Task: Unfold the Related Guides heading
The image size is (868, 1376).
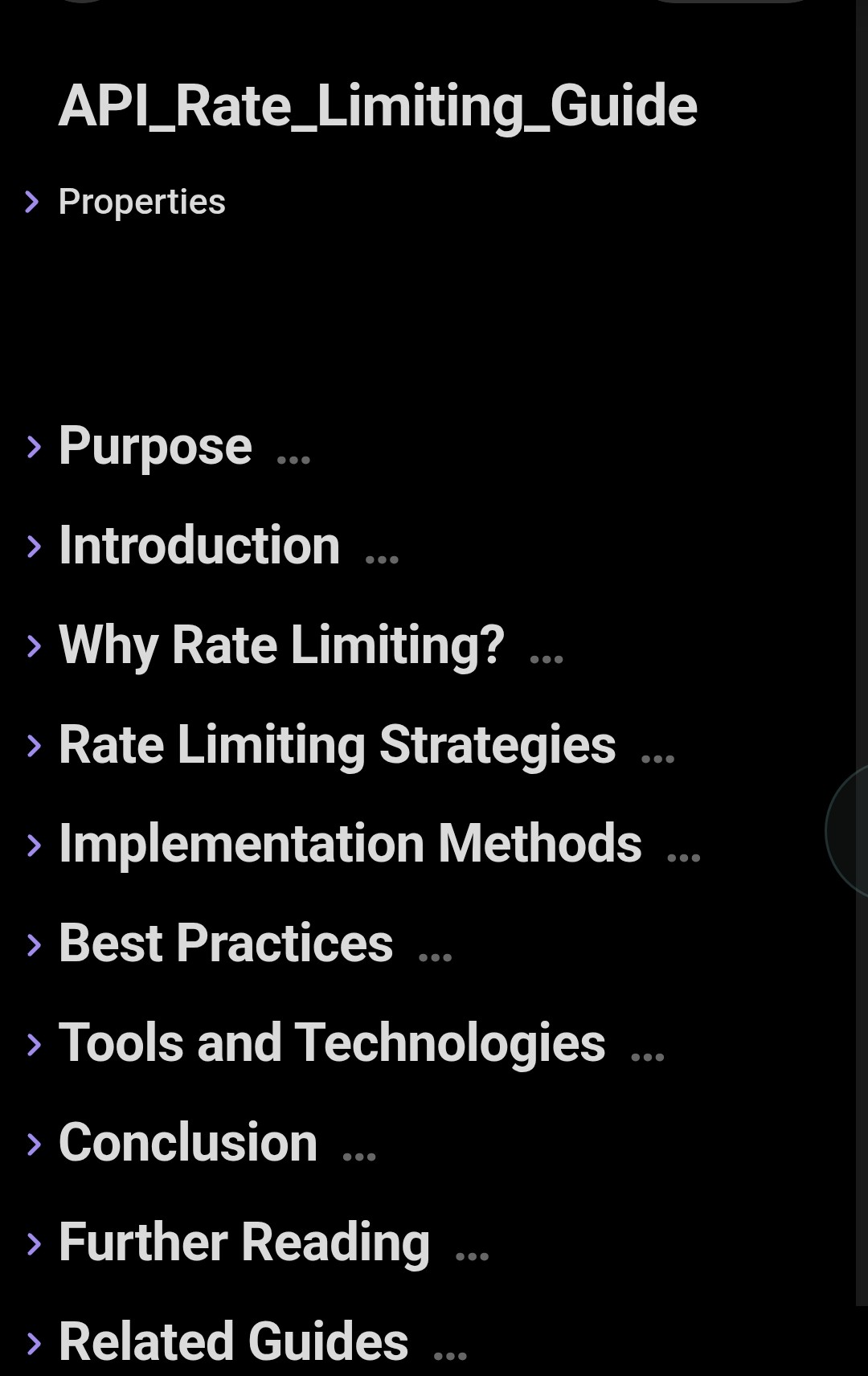Action: [x=33, y=1344]
